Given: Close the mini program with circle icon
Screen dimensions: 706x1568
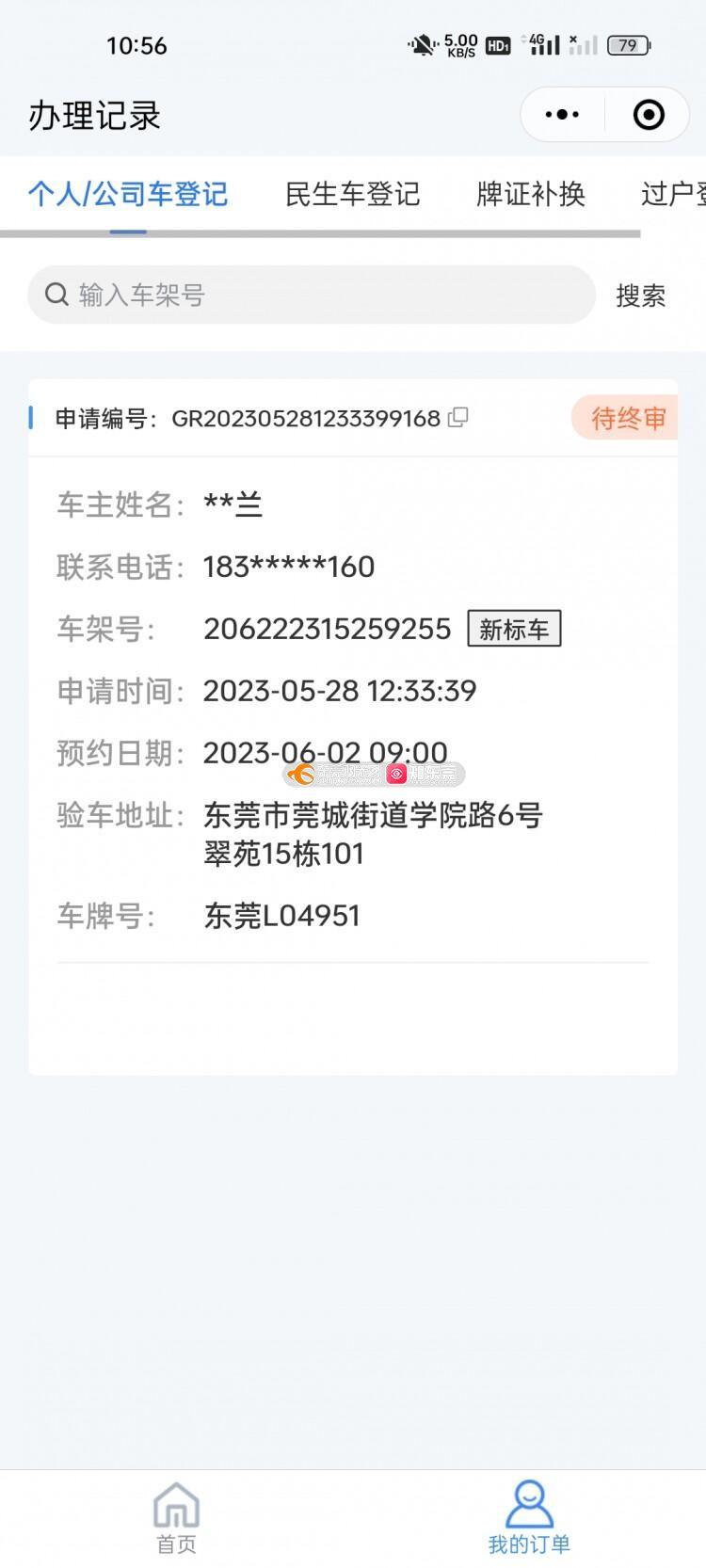Looking at the screenshot, I should click(x=649, y=115).
